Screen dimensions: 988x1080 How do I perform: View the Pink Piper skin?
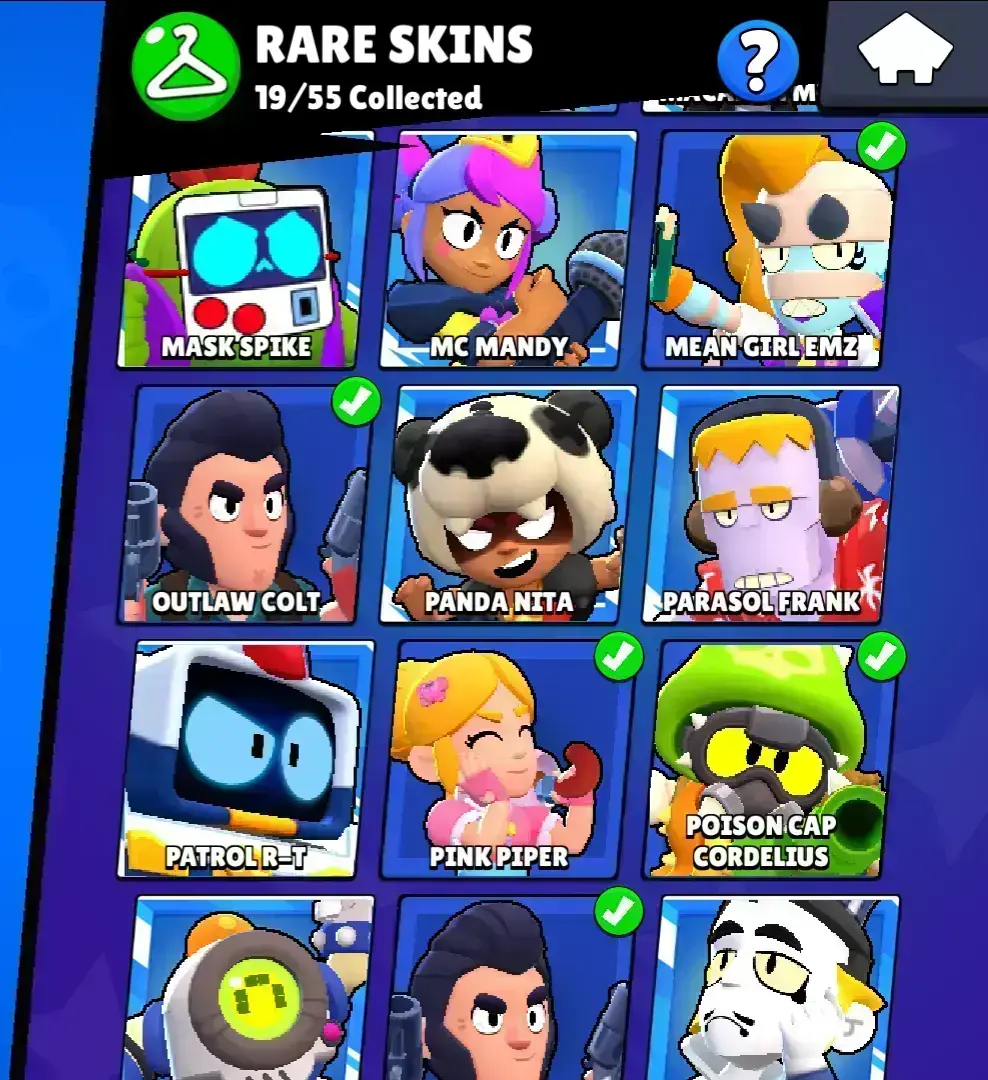(x=509, y=760)
